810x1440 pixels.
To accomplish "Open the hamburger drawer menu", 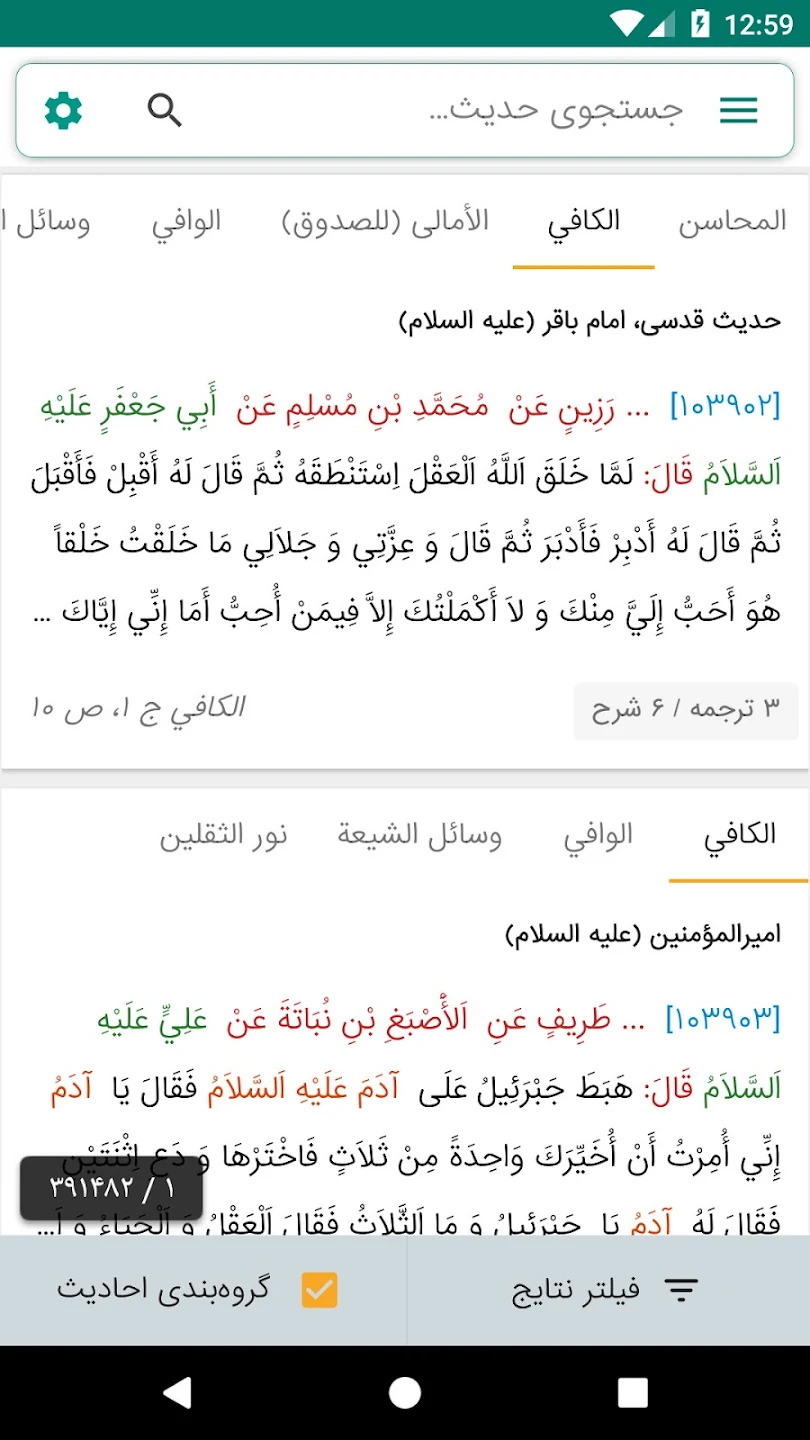I will point(739,110).
